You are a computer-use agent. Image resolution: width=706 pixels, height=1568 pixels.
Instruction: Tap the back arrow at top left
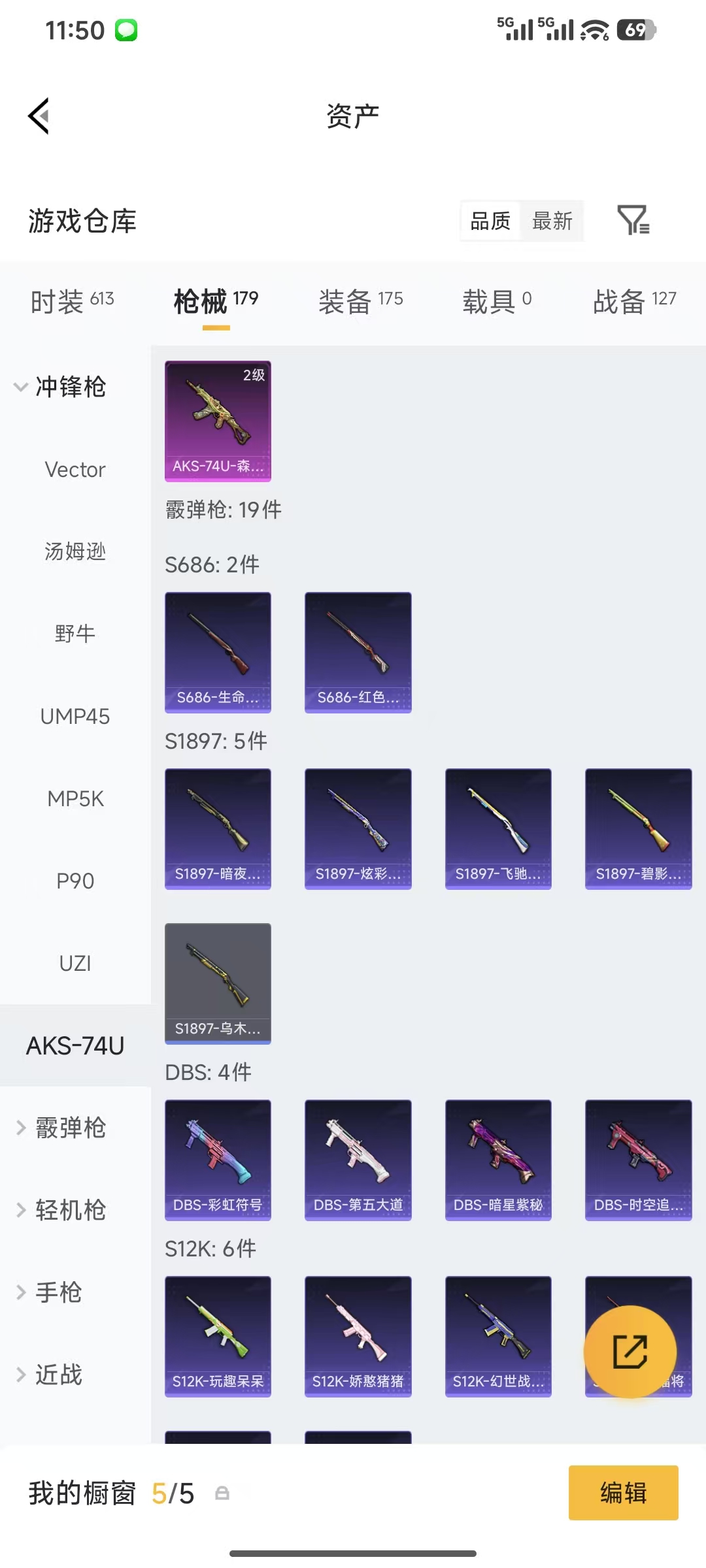coord(39,114)
